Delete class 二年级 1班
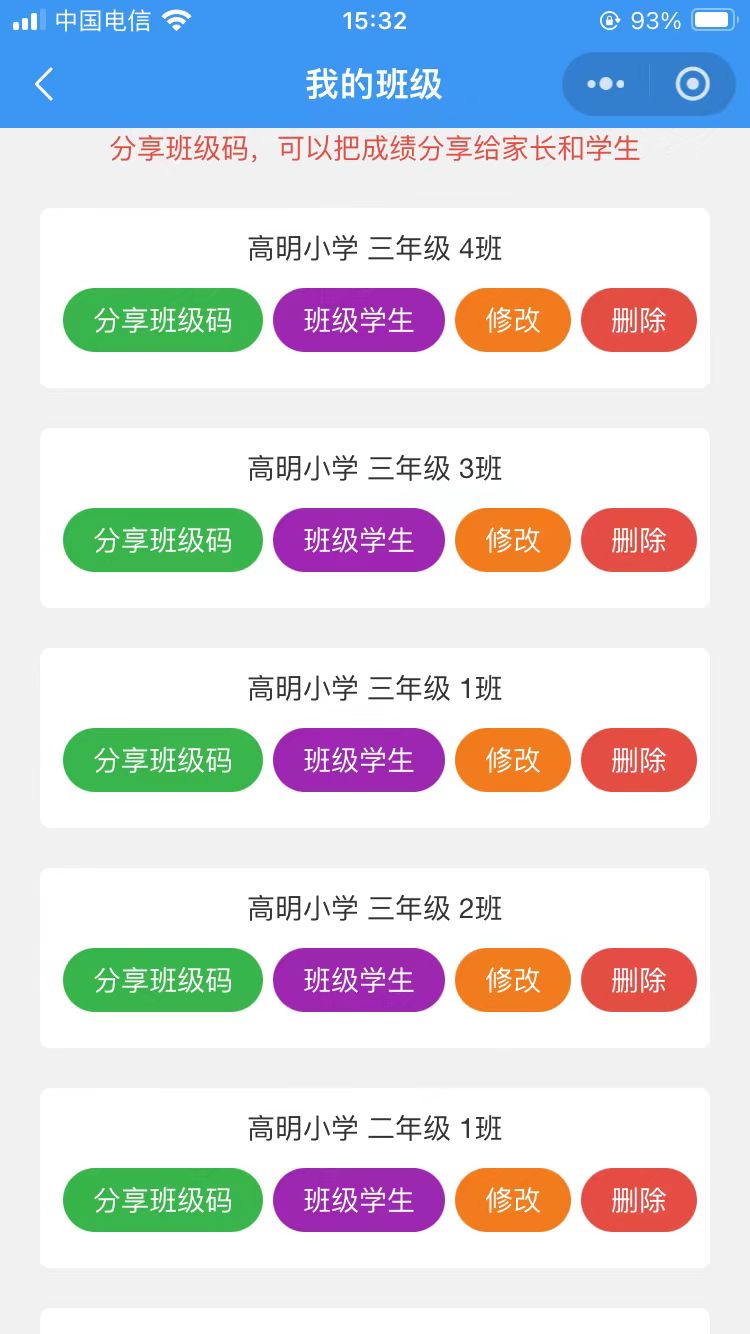 pyautogui.click(x=639, y=1200)
